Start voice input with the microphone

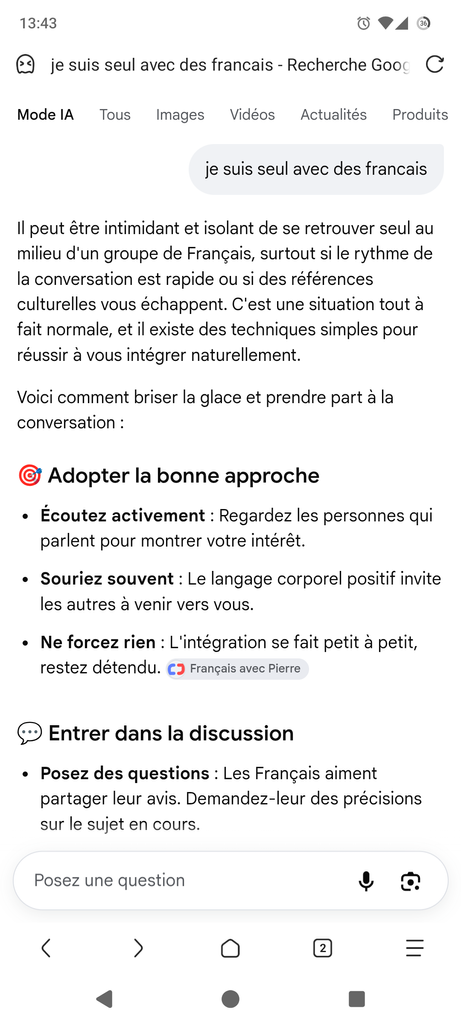[367, 881]
